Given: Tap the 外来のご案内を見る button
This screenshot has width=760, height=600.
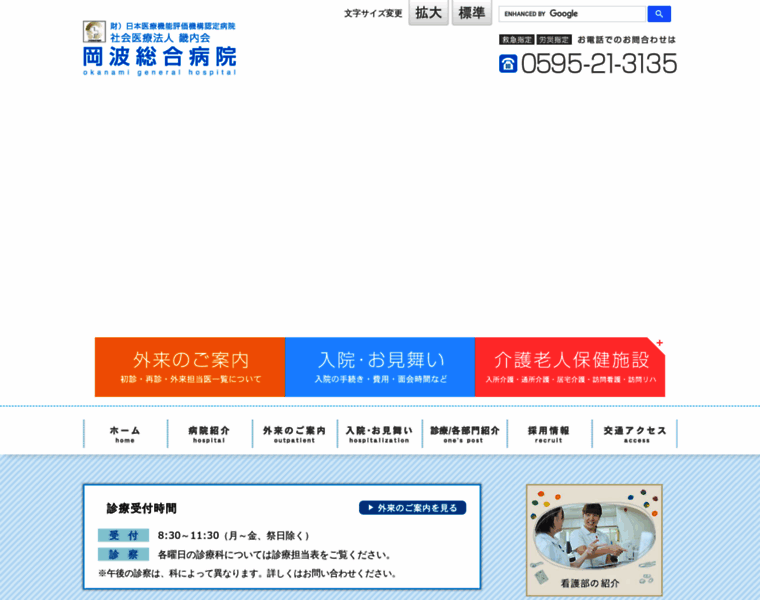Looking at the screenshot, I should (412, 508).
